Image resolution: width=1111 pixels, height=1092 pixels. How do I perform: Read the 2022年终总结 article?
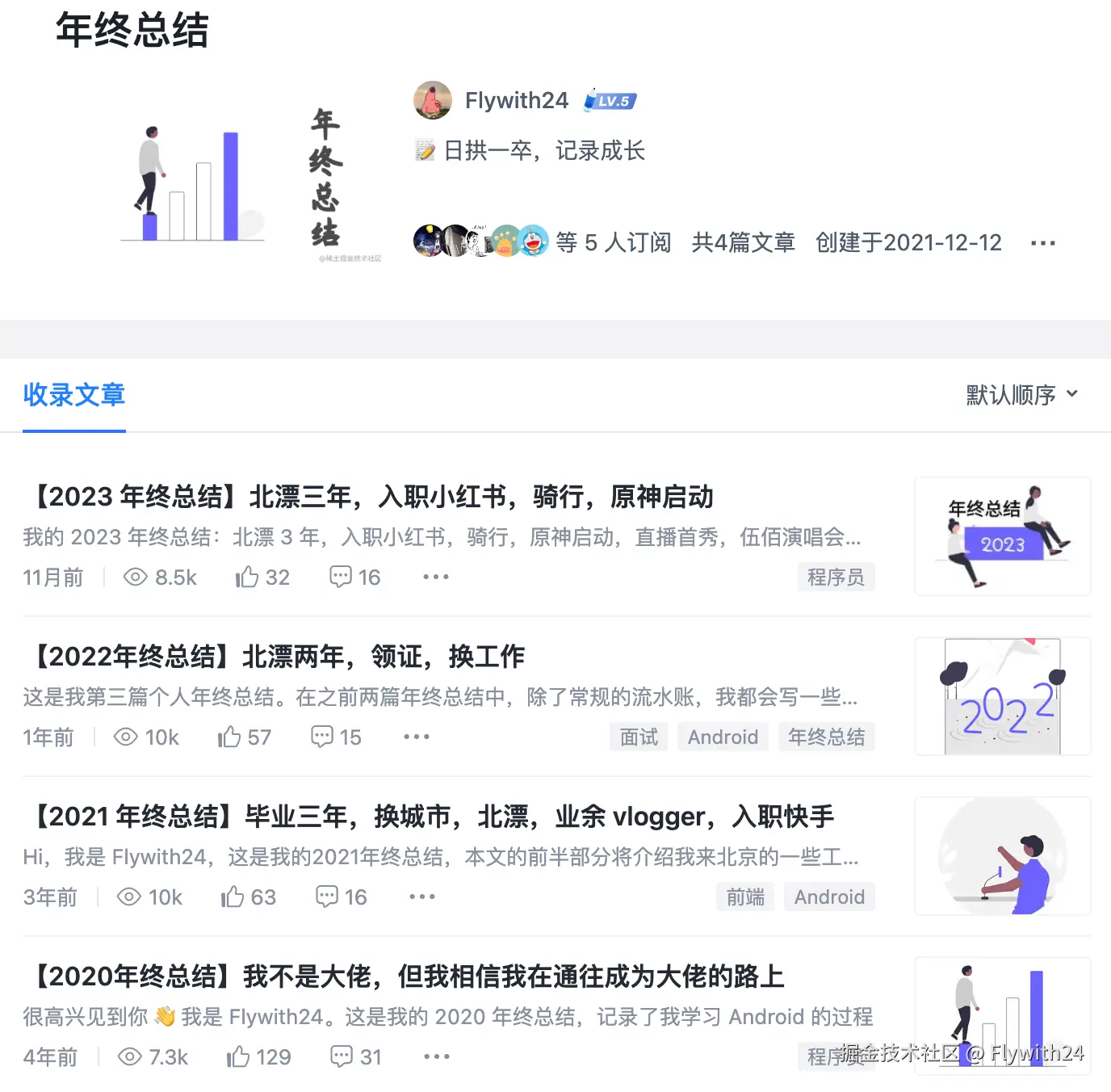279,657
